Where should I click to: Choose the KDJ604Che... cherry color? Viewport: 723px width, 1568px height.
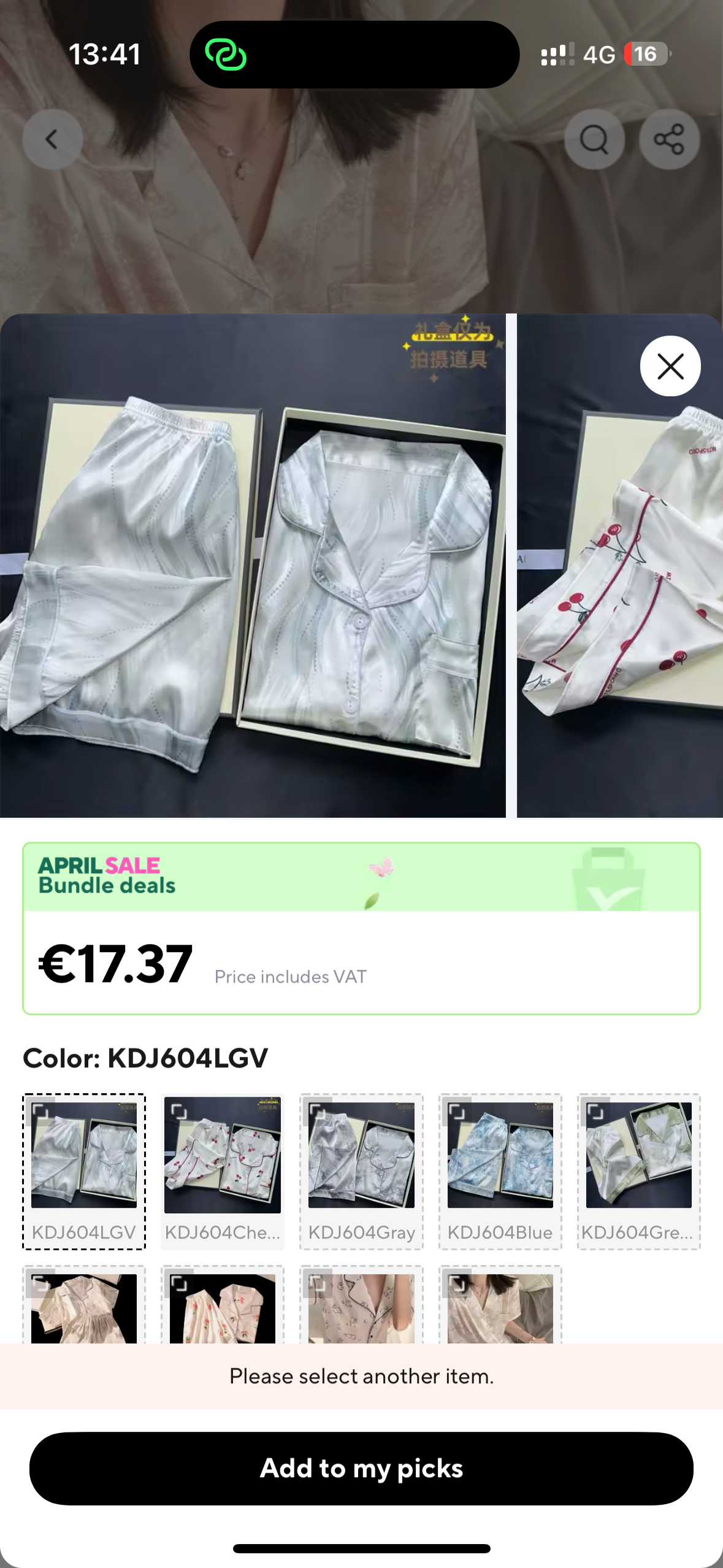[x=223, y=1170]
